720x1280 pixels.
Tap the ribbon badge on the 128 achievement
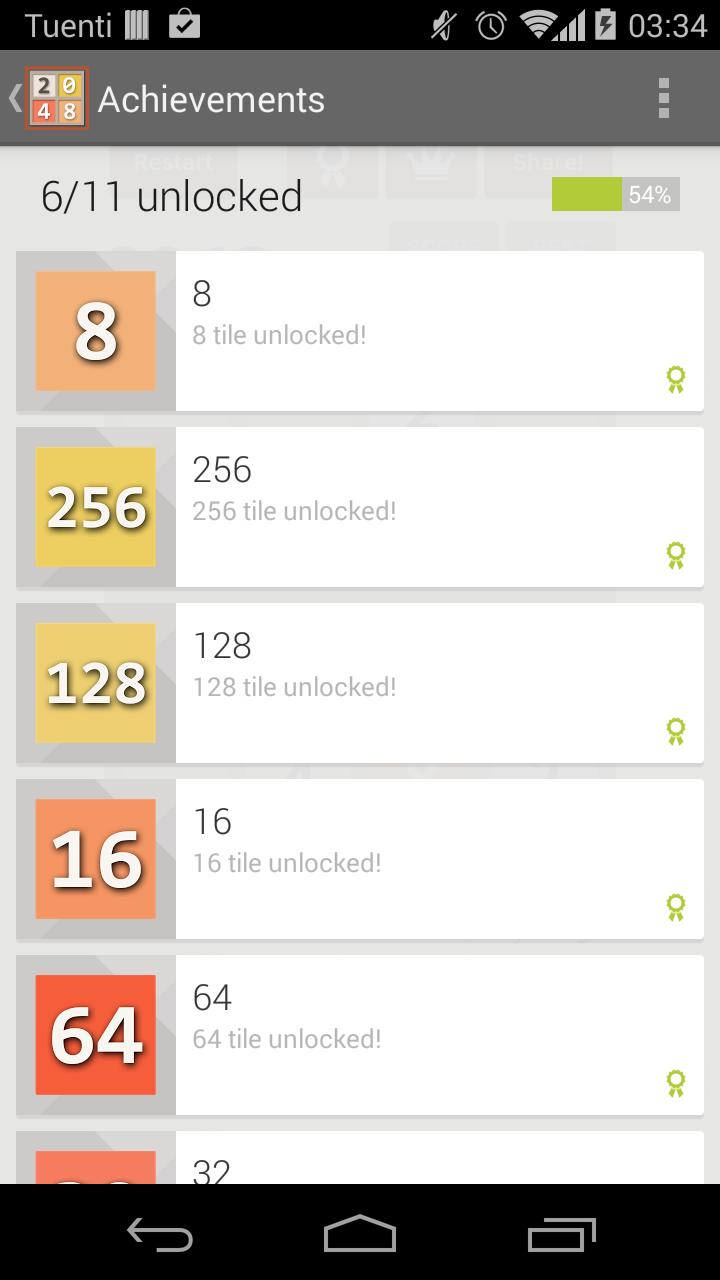pyautogui.click(x=675, y=732)
